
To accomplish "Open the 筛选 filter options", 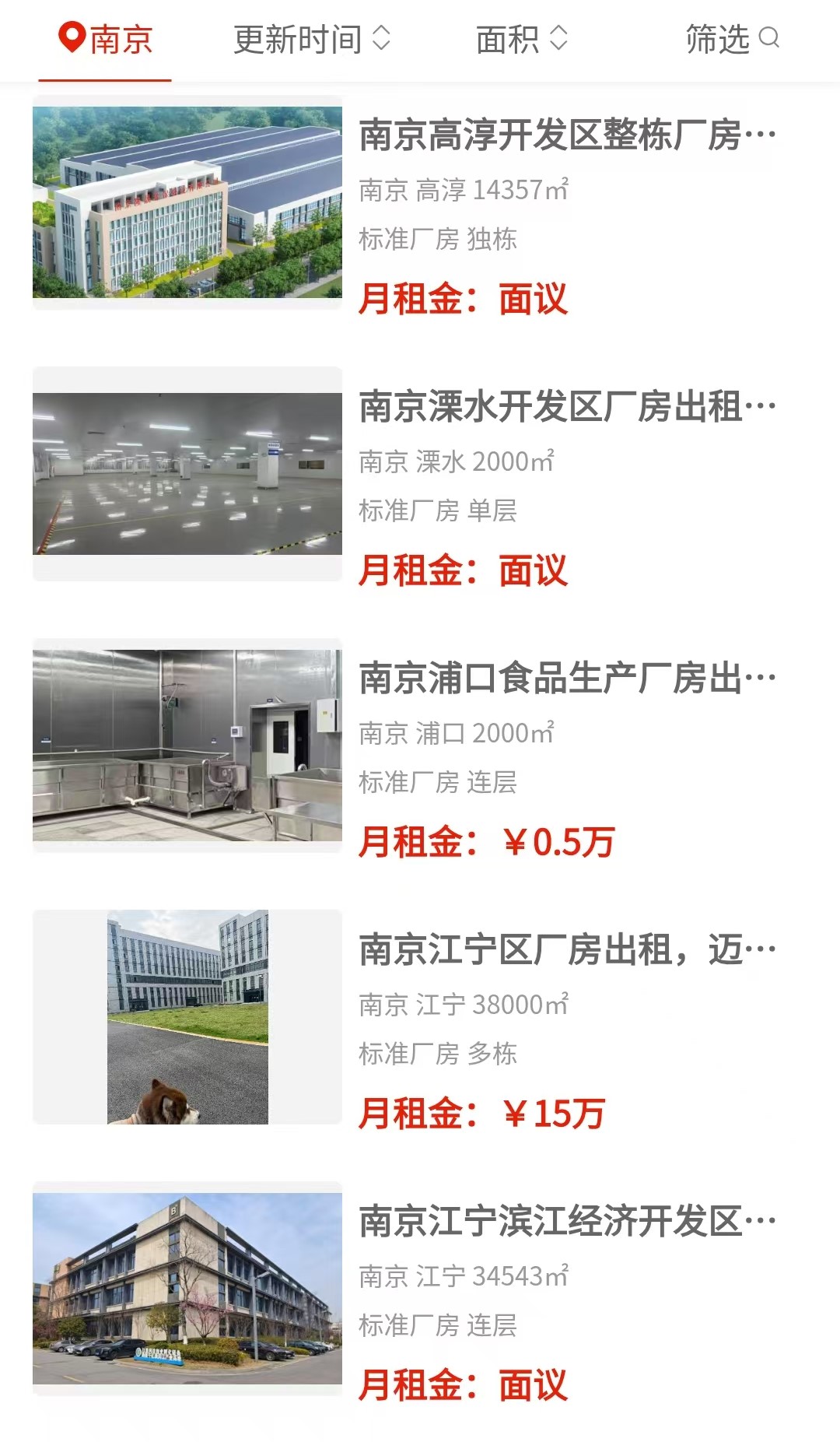I will click(732, 39).
